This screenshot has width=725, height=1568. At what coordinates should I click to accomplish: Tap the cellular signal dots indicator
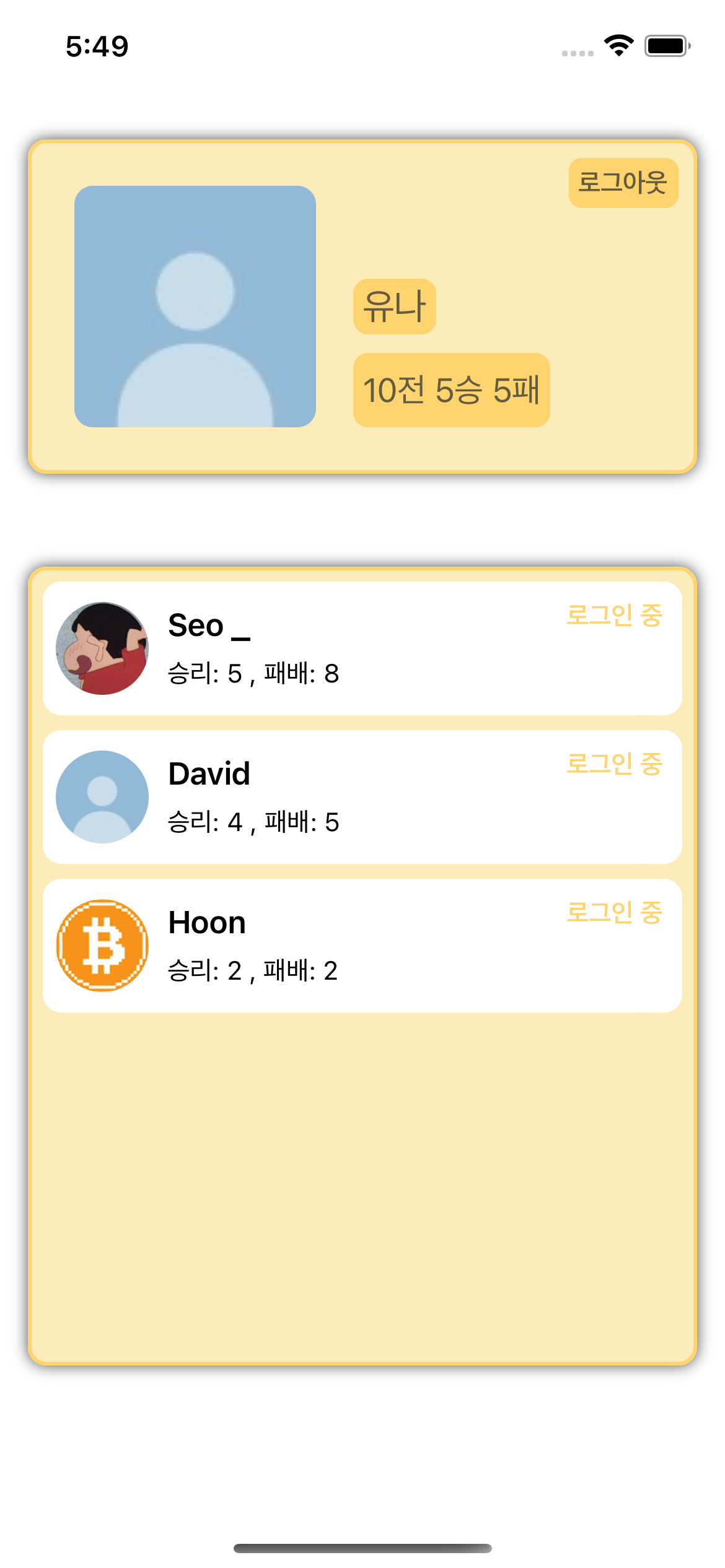[576, 53]
